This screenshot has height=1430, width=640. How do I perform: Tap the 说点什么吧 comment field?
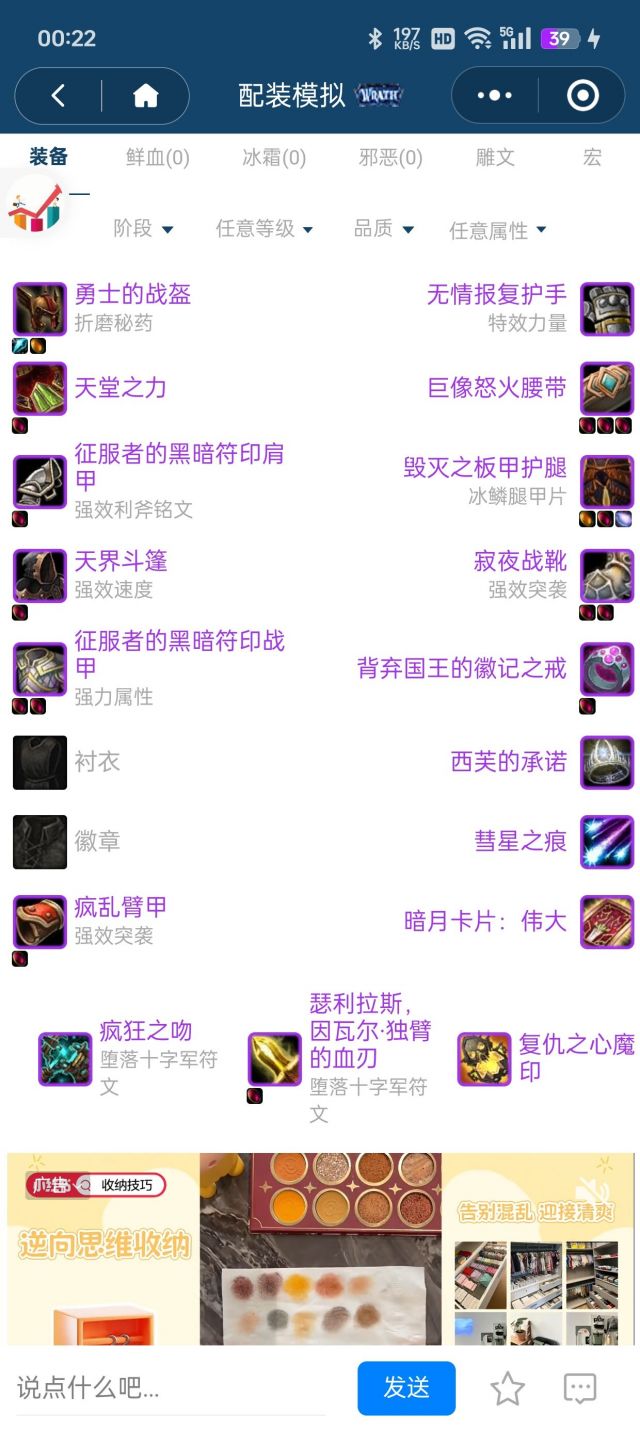170,1388
